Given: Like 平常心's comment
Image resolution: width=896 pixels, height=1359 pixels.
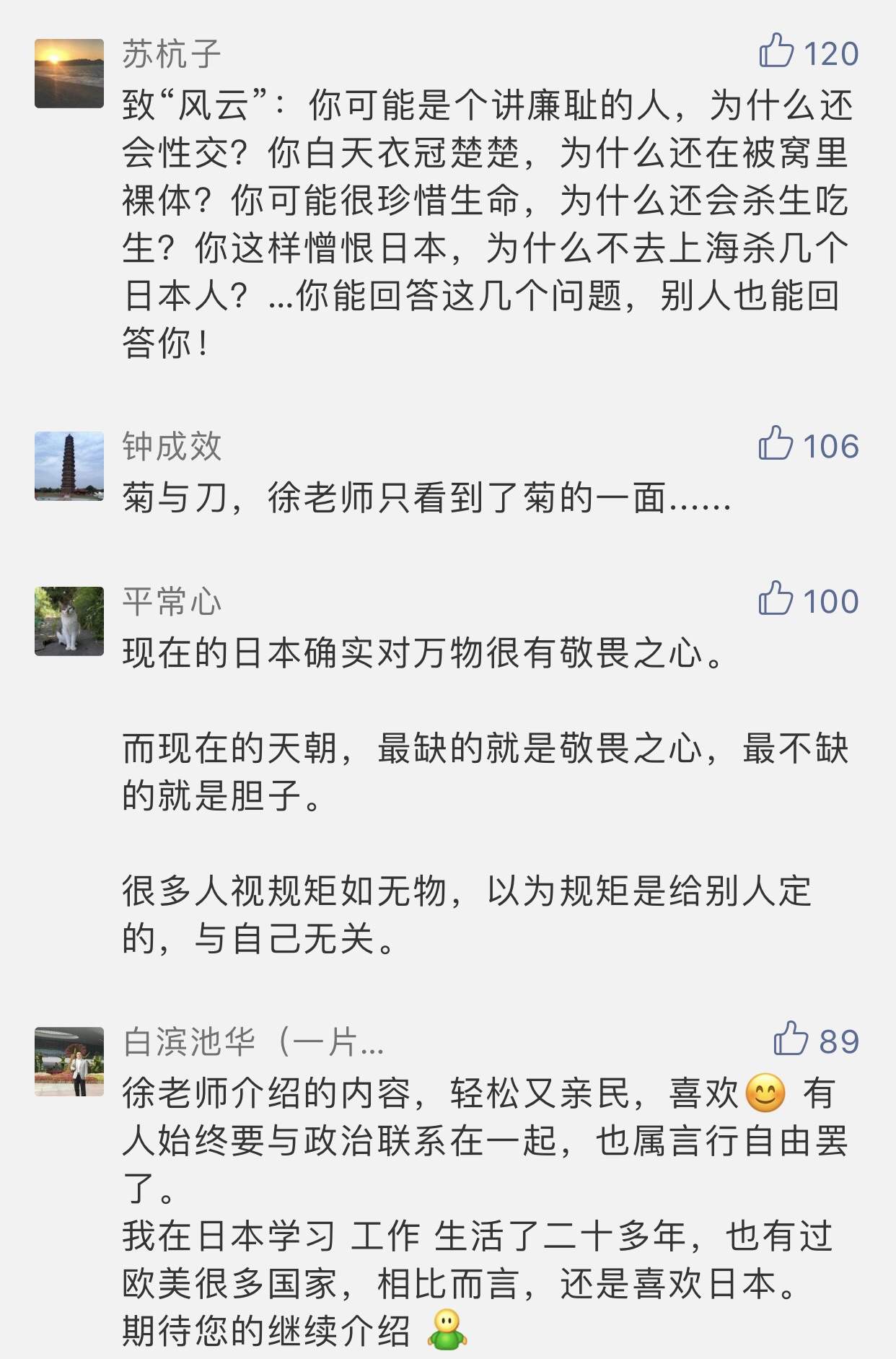Looking at the screenshot, I should click(x=776, y=598).
